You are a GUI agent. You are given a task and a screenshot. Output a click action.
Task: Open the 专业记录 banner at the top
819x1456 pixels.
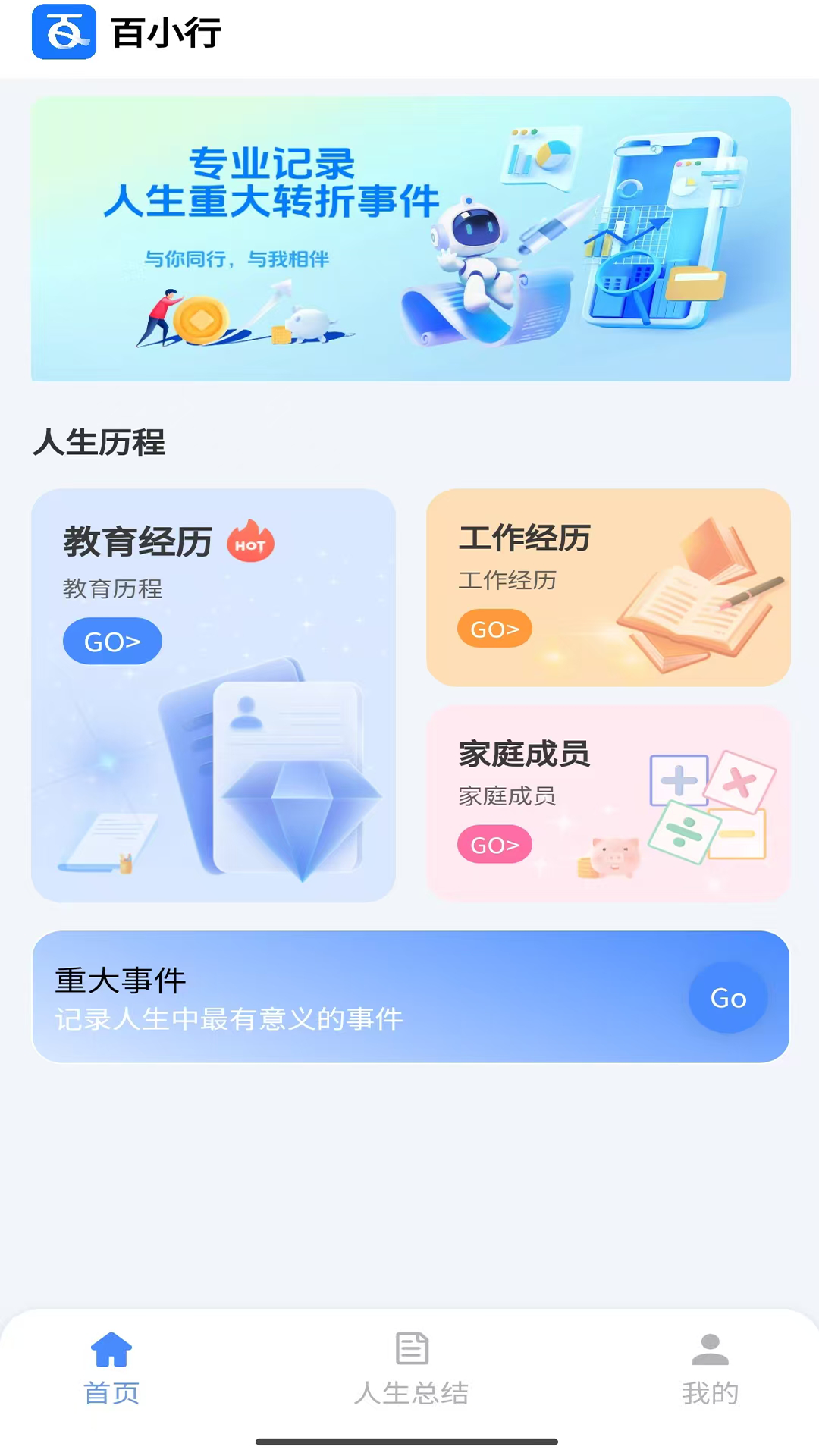pyautogui.click(x=410, y=238)
